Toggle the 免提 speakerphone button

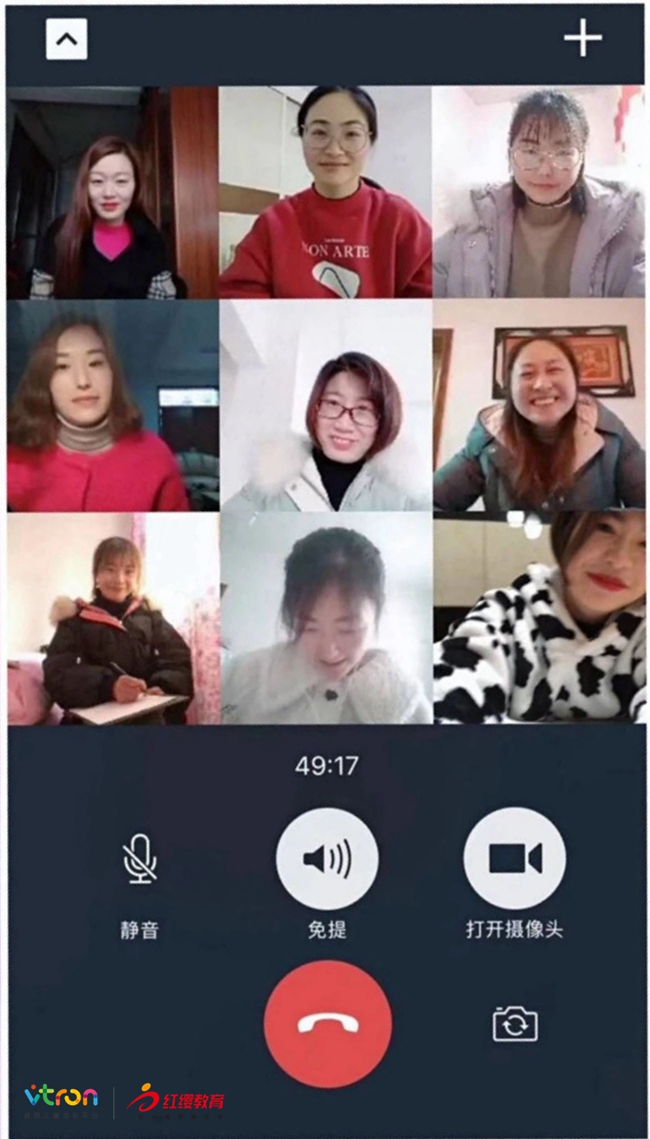coord(327,859)
